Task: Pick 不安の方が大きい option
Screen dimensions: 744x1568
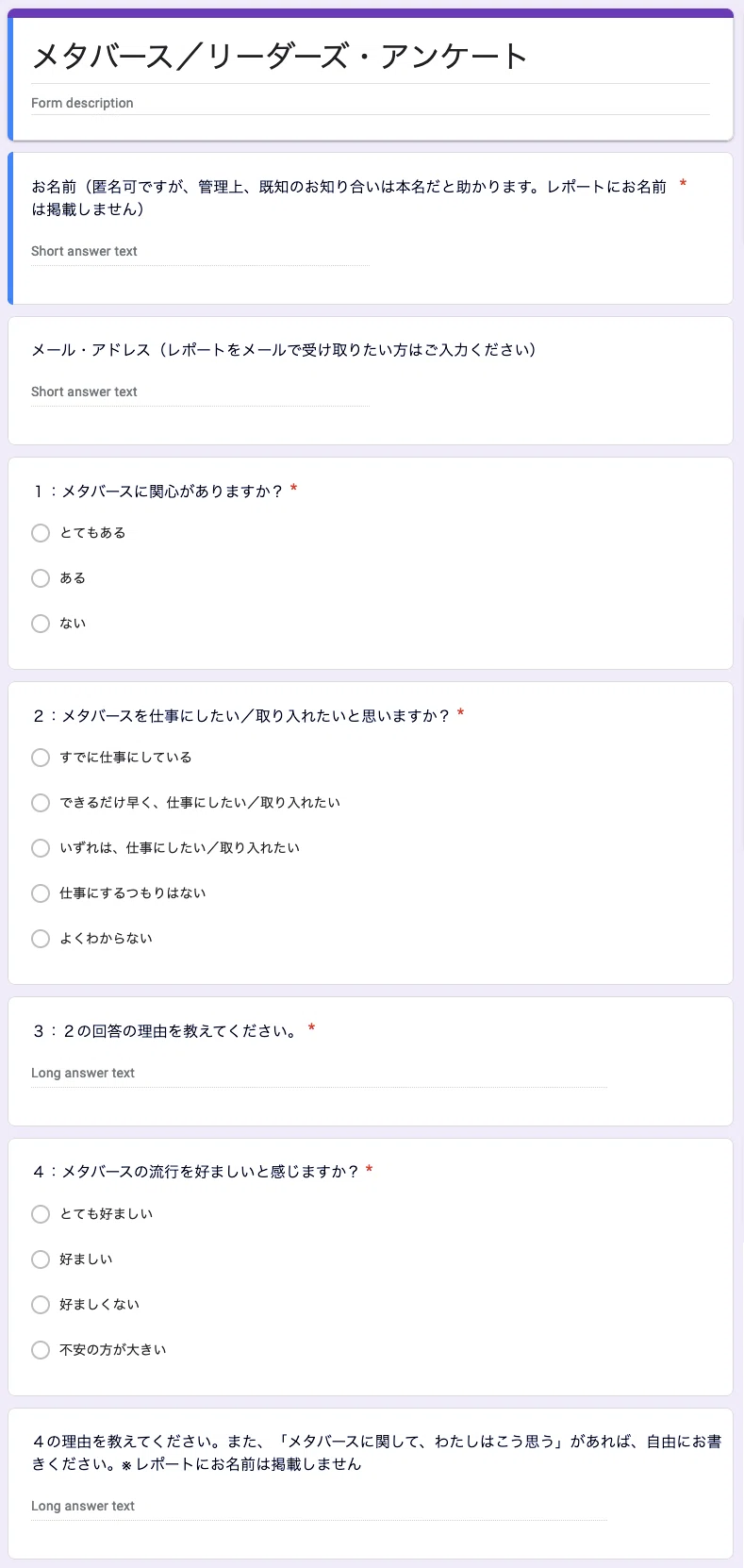Action: tap(41, 1350)
